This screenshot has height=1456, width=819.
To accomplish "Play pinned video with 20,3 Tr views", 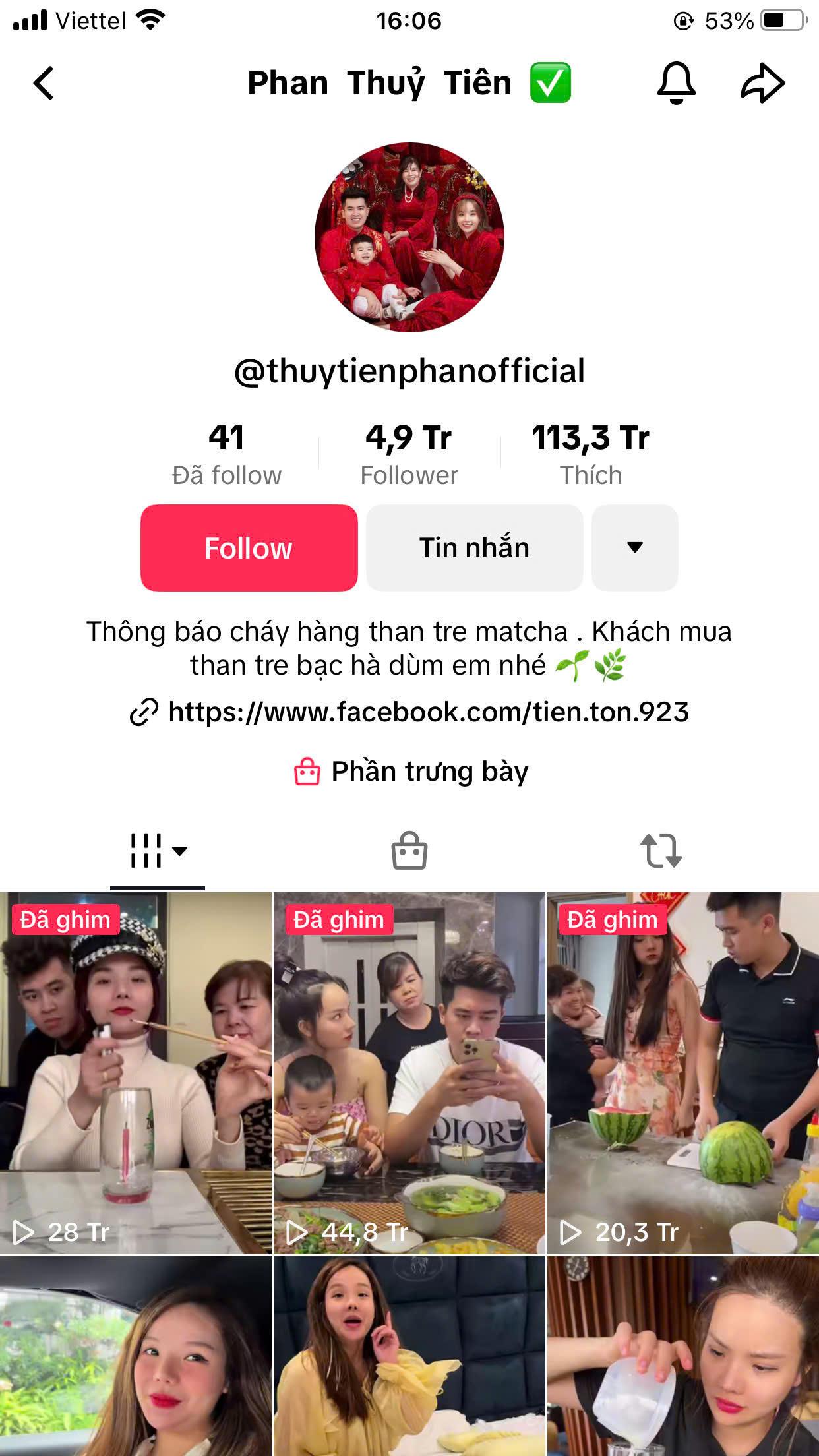I will click(683, 1073).
